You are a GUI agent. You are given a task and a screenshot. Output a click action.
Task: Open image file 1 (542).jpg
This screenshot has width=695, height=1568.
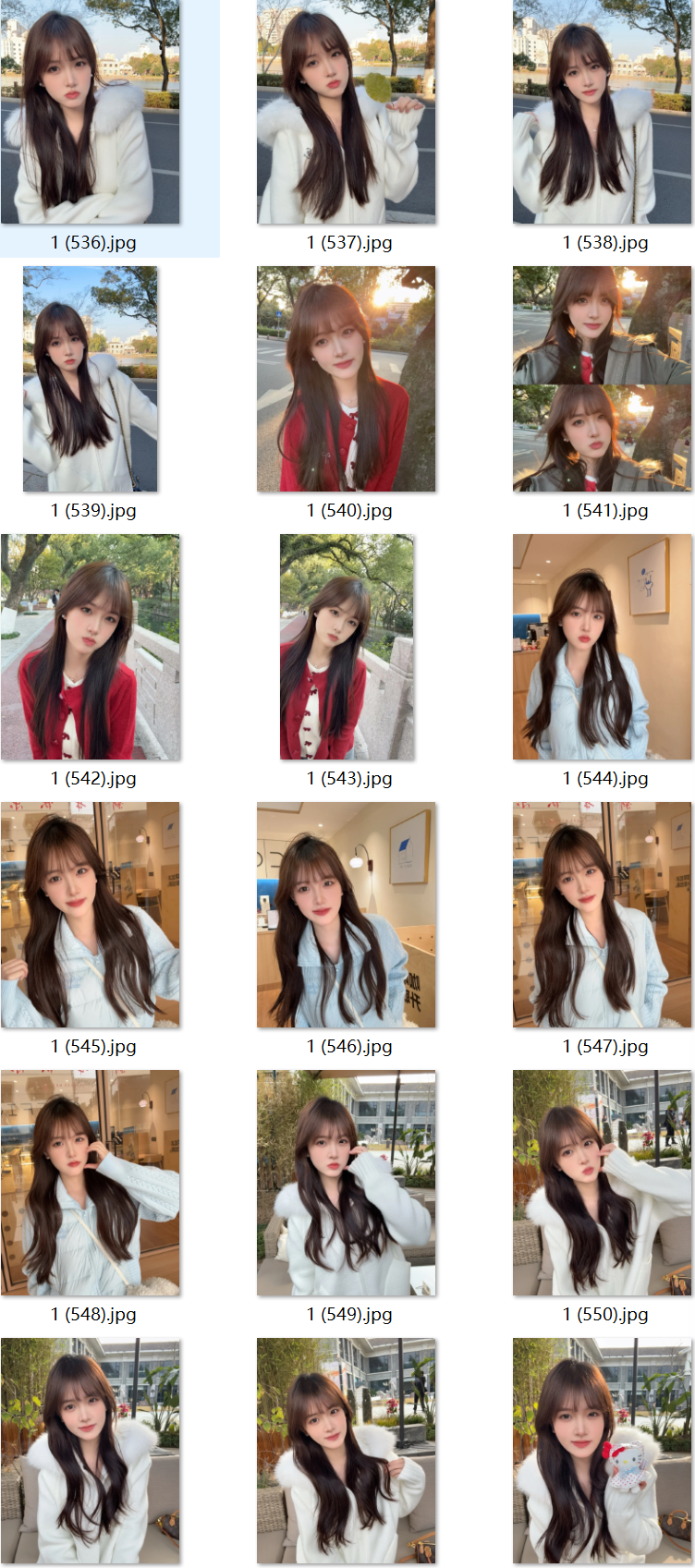click(x=90, y=647)
